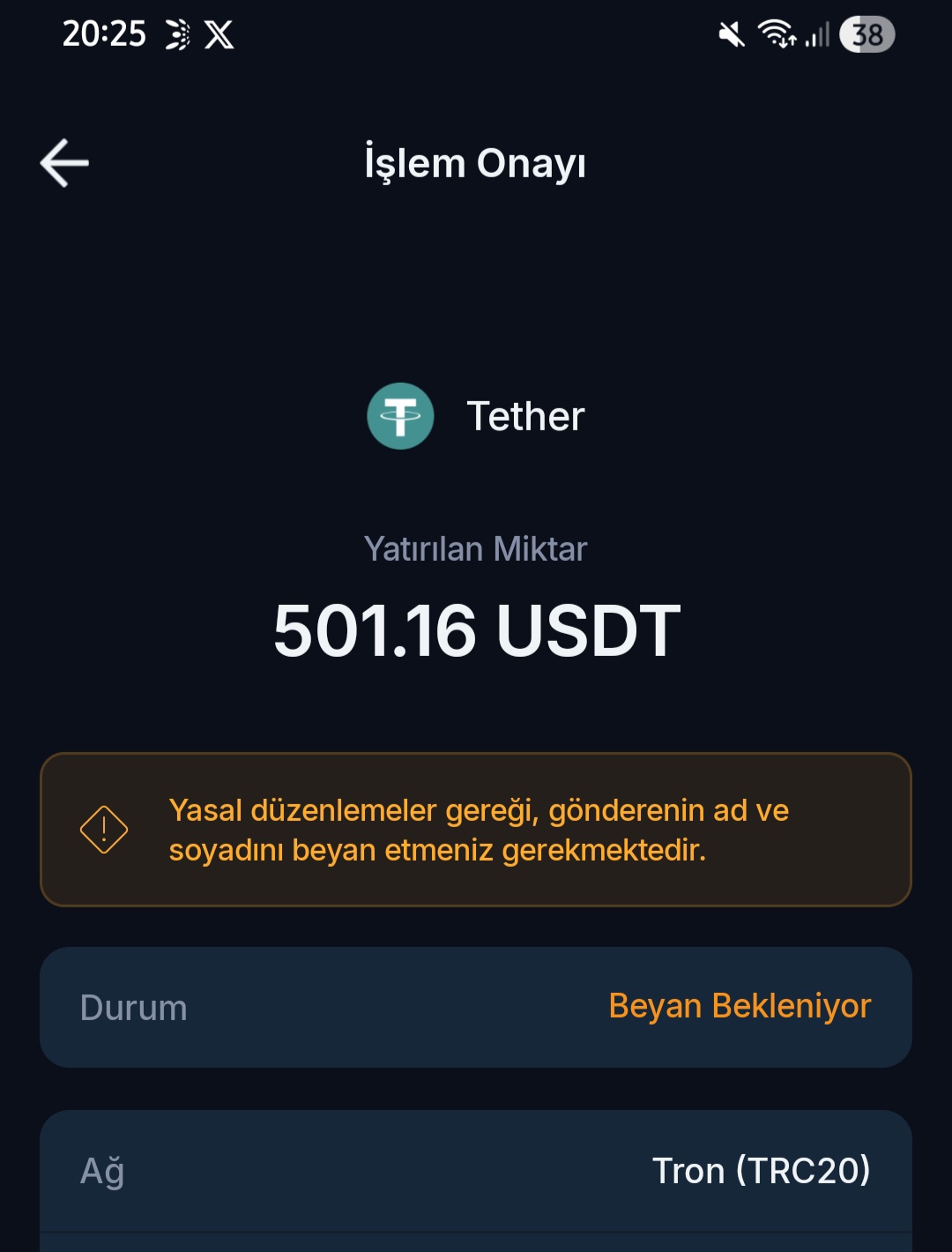Open the İşlem Onayı title header
Screen dimensions: 952x1252
pyautogui.click(x=476, y=162)
